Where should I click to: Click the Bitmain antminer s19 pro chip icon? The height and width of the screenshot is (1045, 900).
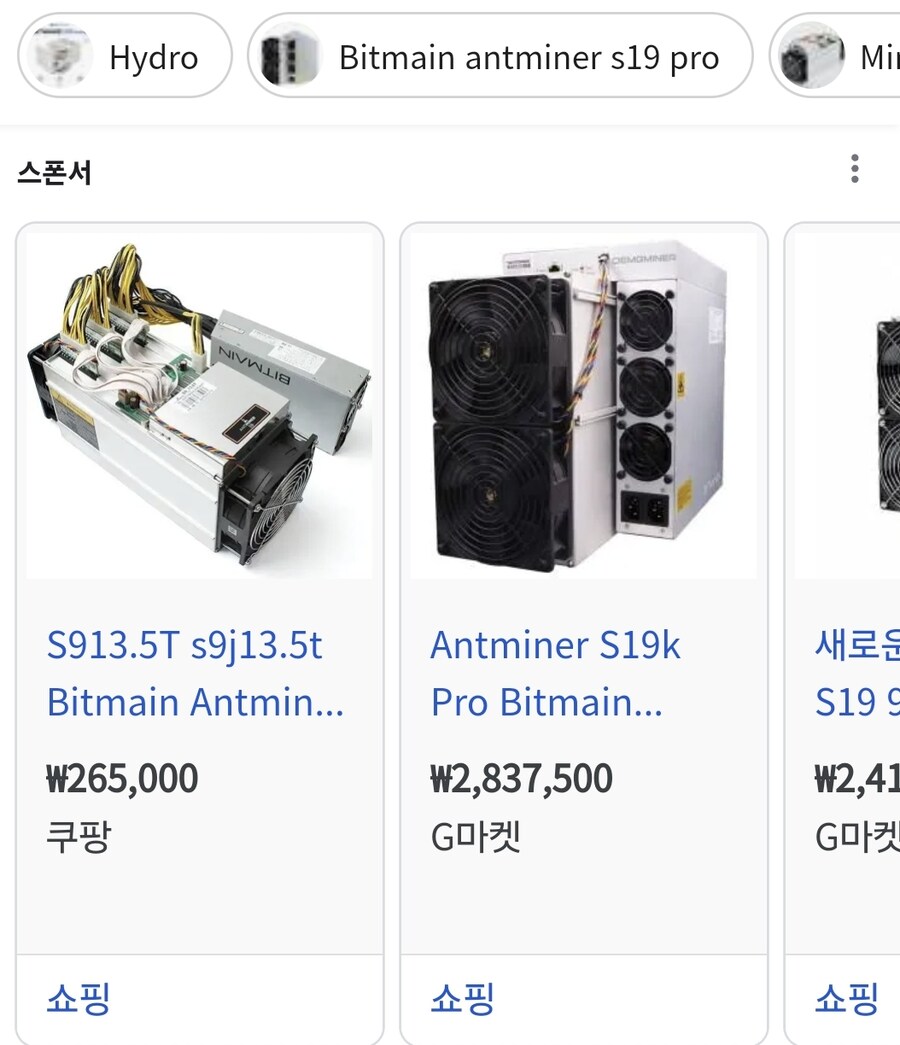[289, 57]
